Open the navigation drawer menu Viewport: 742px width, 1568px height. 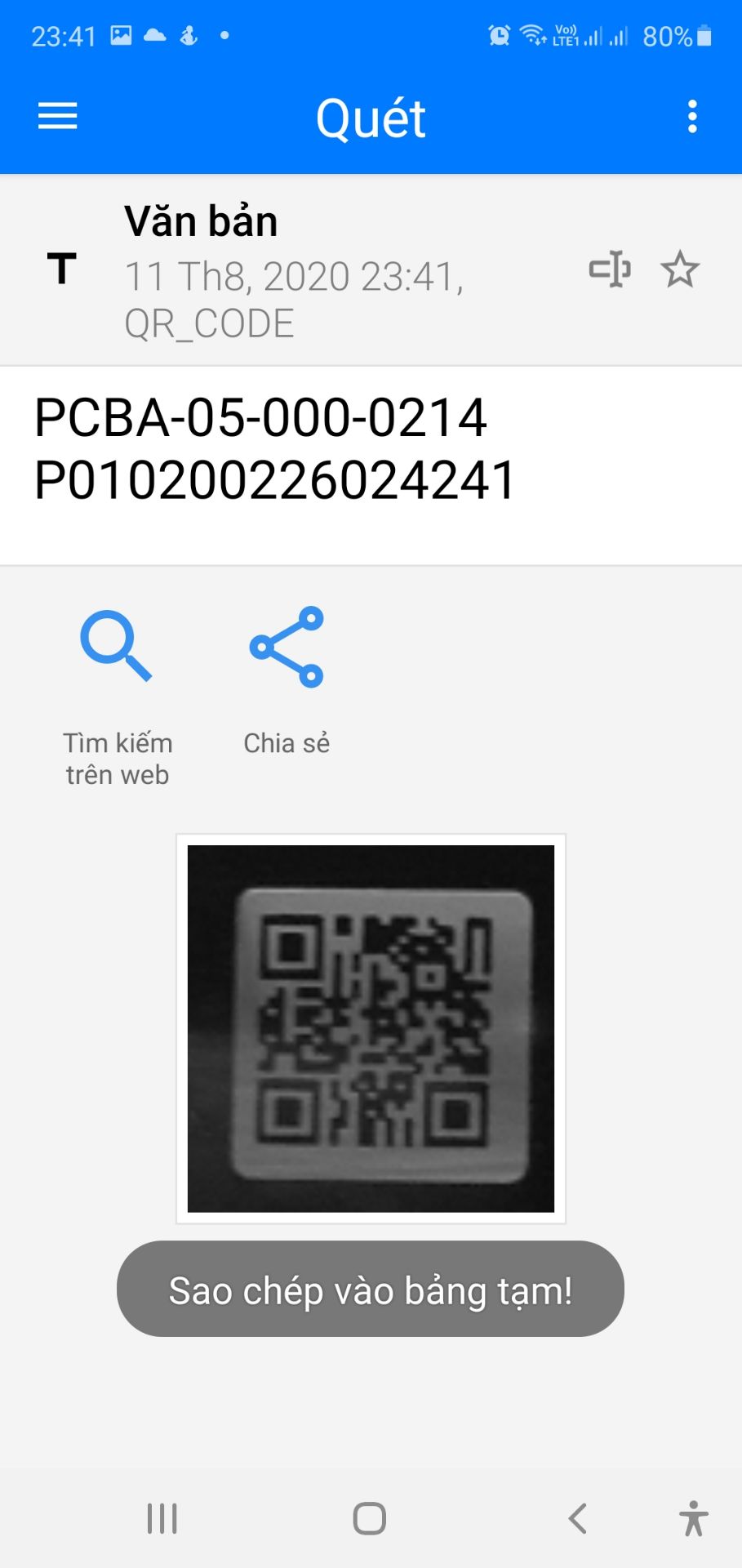coord(57,116)
